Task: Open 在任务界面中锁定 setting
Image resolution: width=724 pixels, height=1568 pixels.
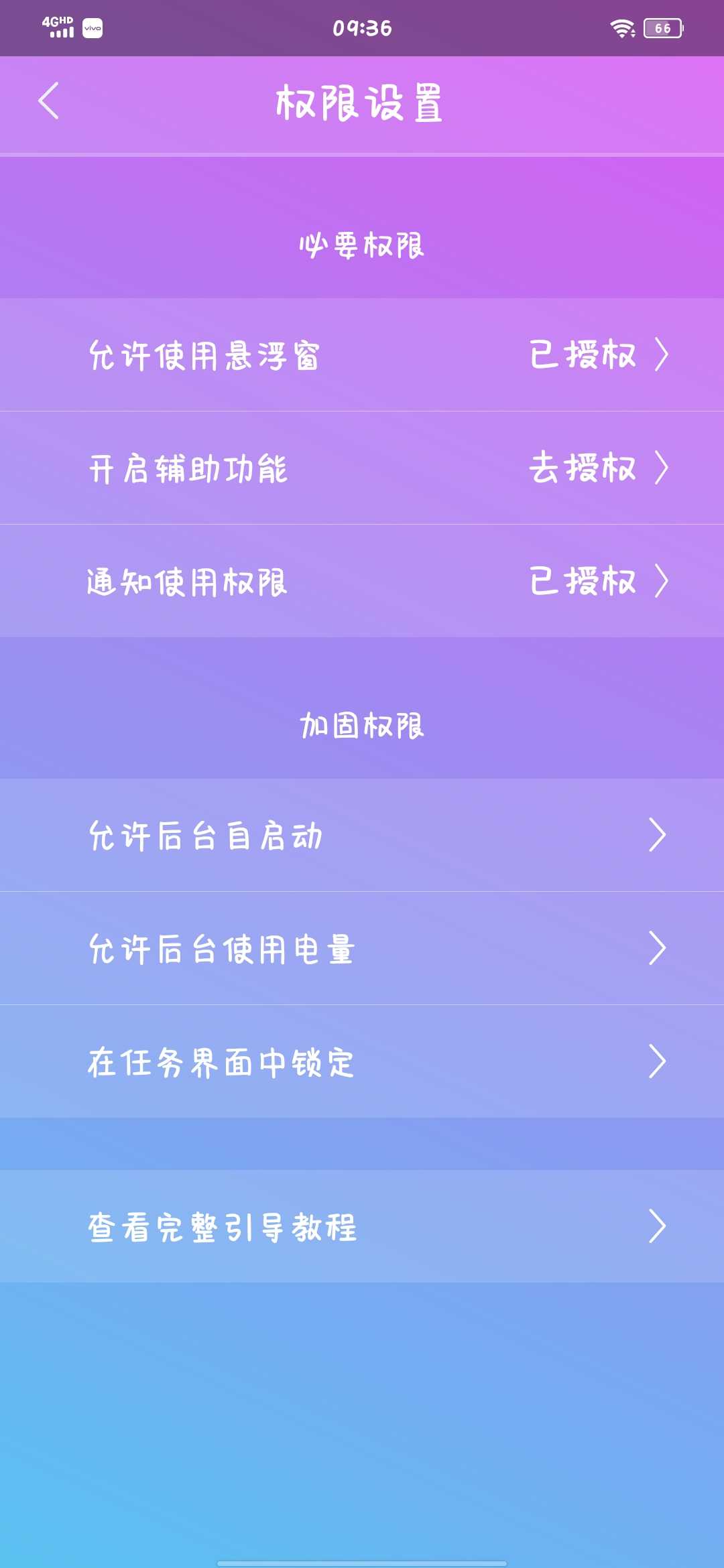Action: click(362, 1061)
